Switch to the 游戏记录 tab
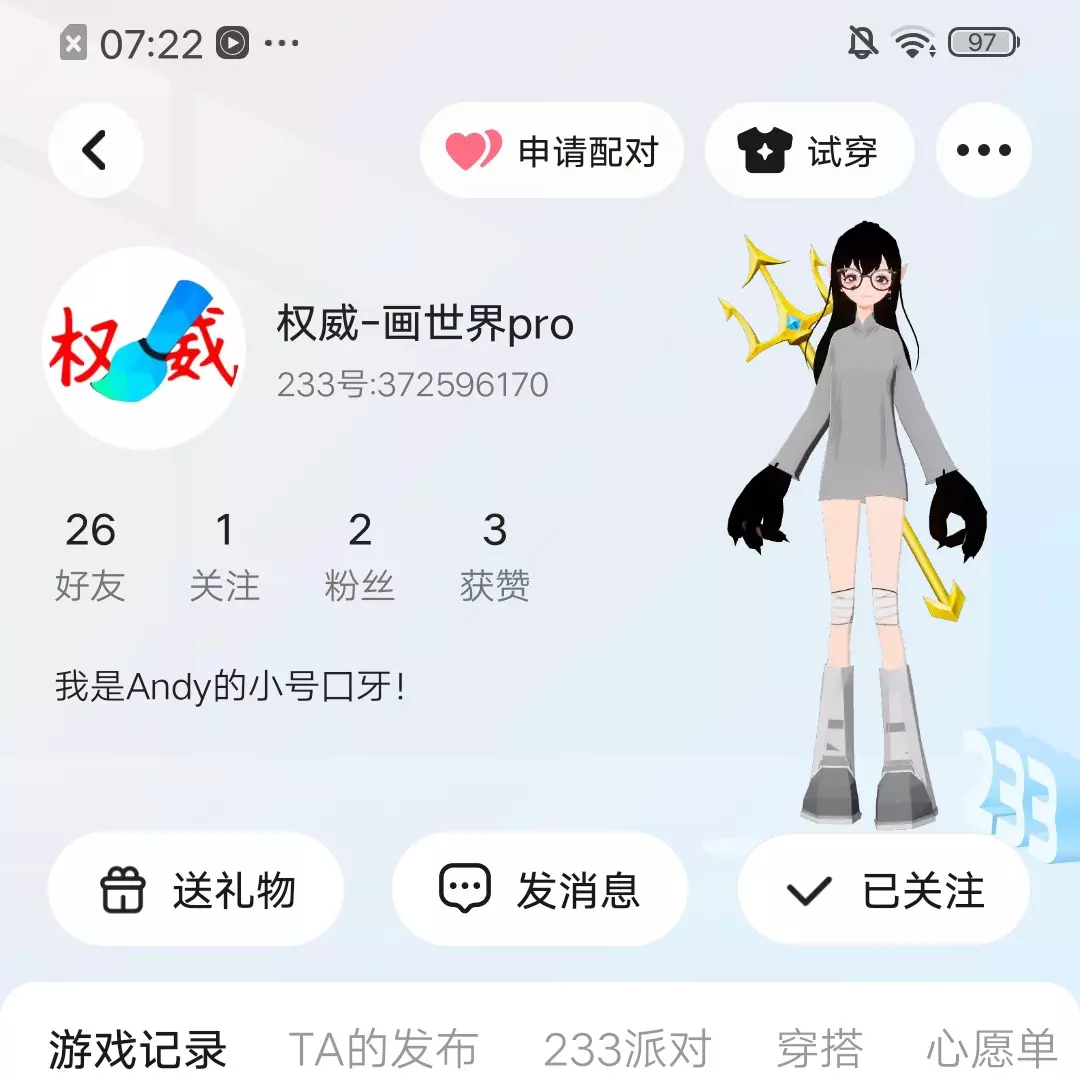 pos(138,1049)
